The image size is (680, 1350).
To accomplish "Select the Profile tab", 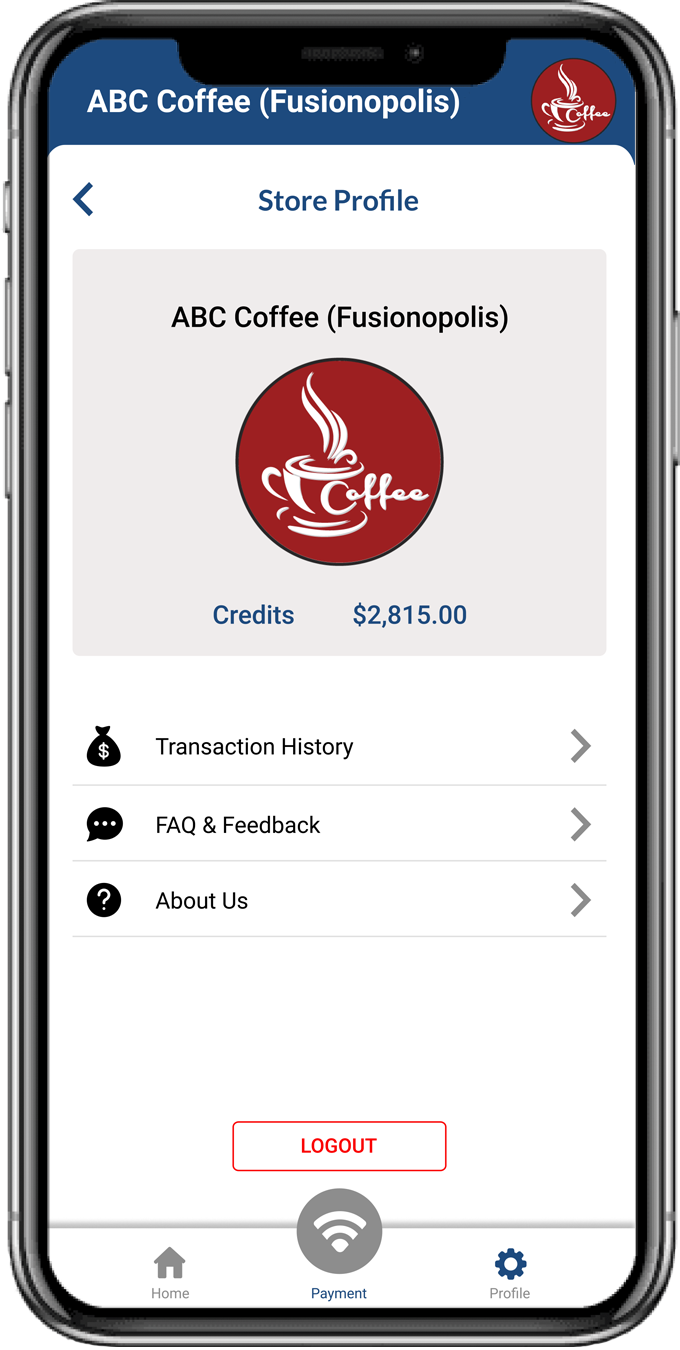I will tap(510, 1273).
